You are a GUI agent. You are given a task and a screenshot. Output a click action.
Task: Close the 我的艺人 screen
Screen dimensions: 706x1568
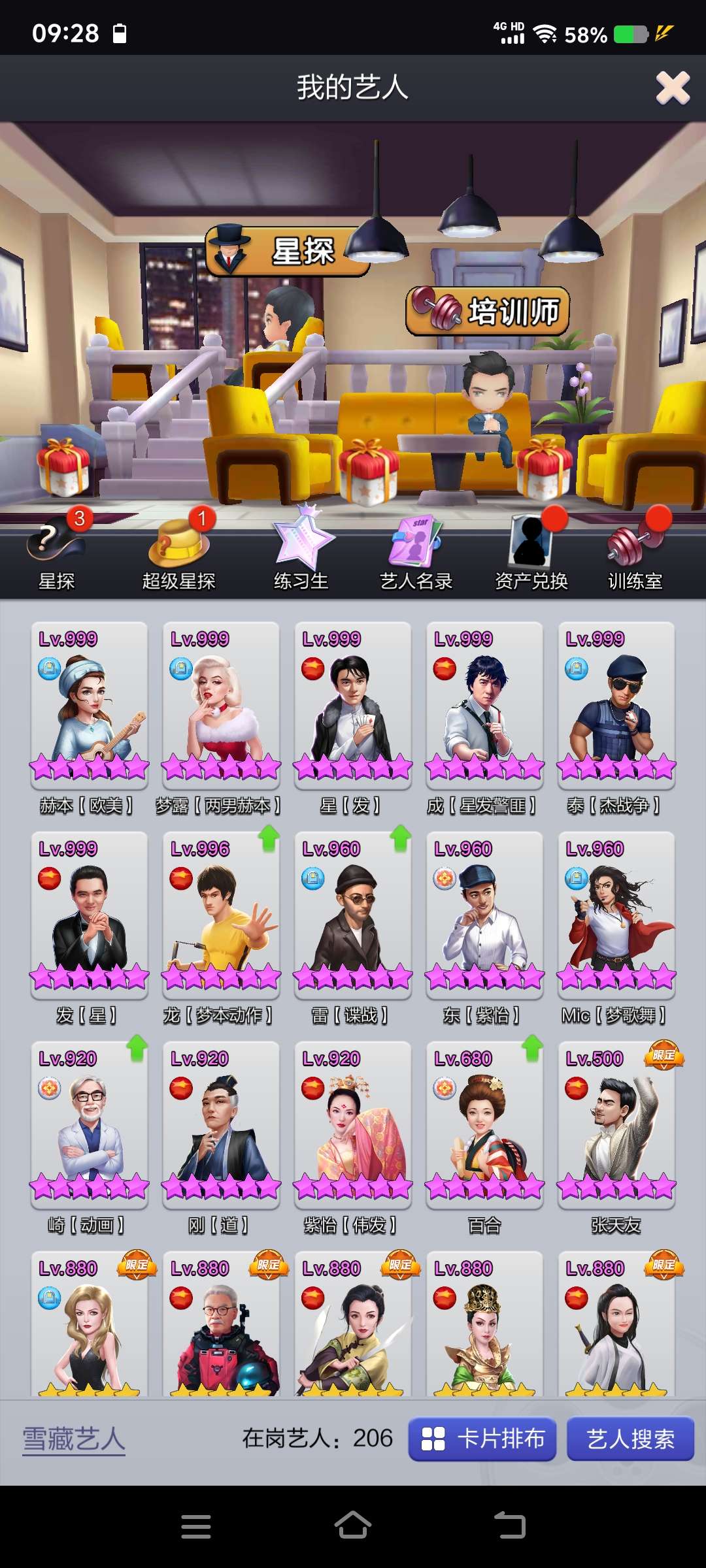point(673,88)
